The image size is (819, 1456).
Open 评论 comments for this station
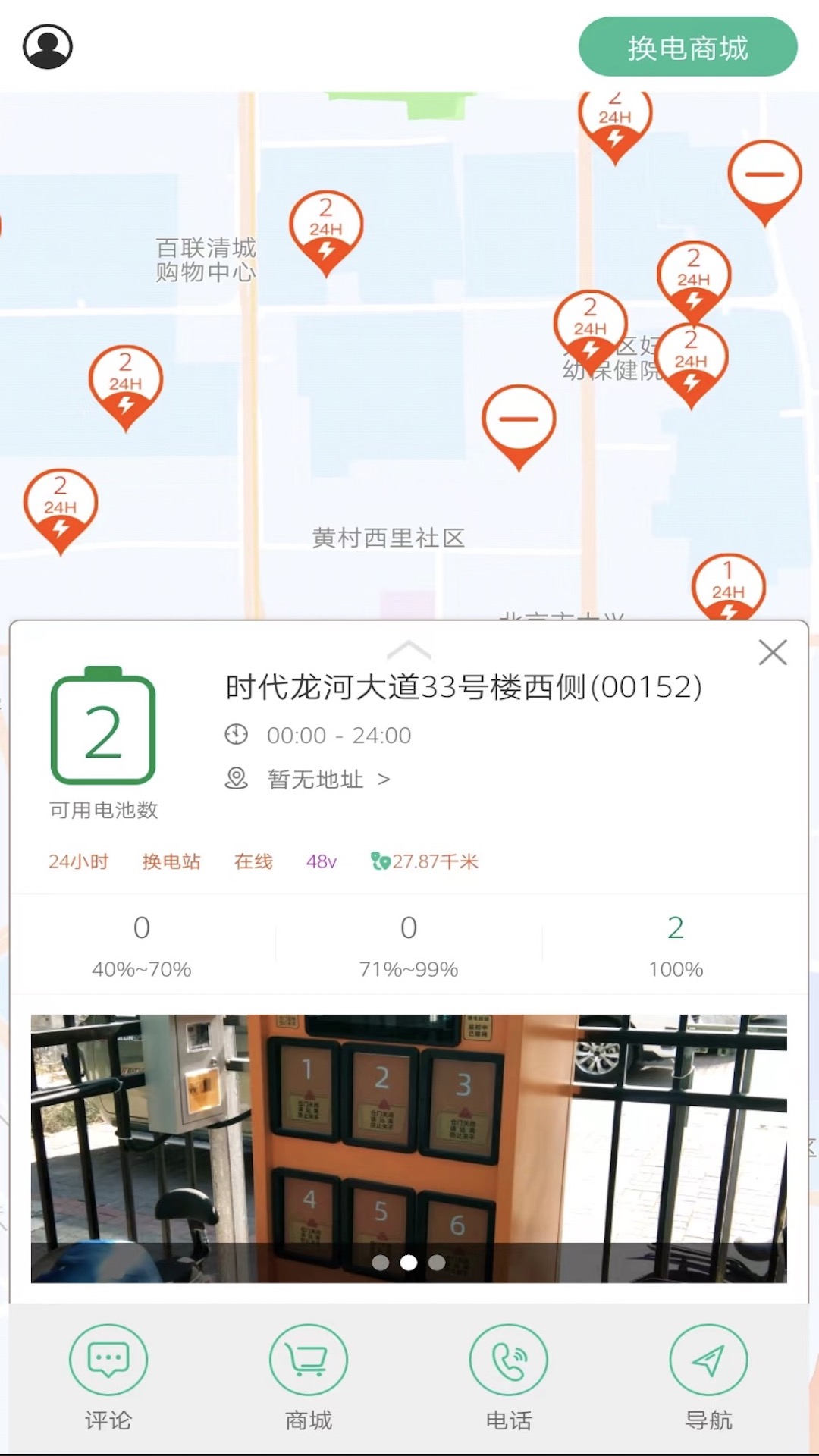108,1377
